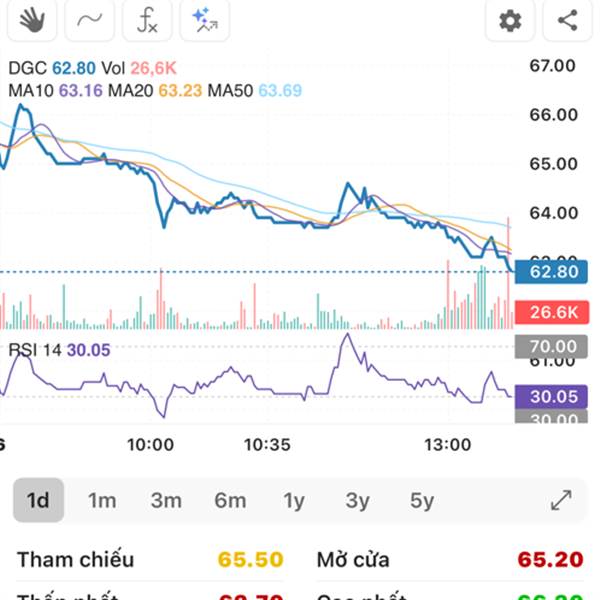Share this DGC chart
This screenshot has width=600, height=600.
tap(567, 19)
